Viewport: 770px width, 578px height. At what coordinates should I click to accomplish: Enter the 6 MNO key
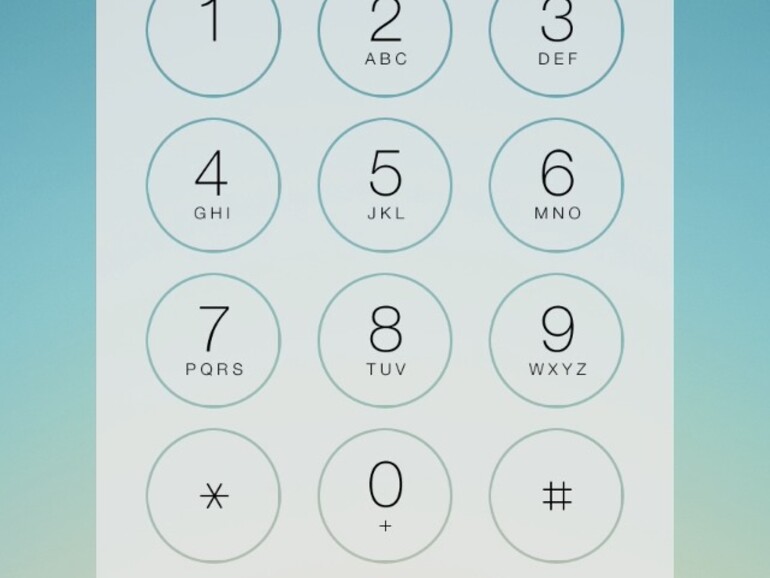tap(556, 185)
